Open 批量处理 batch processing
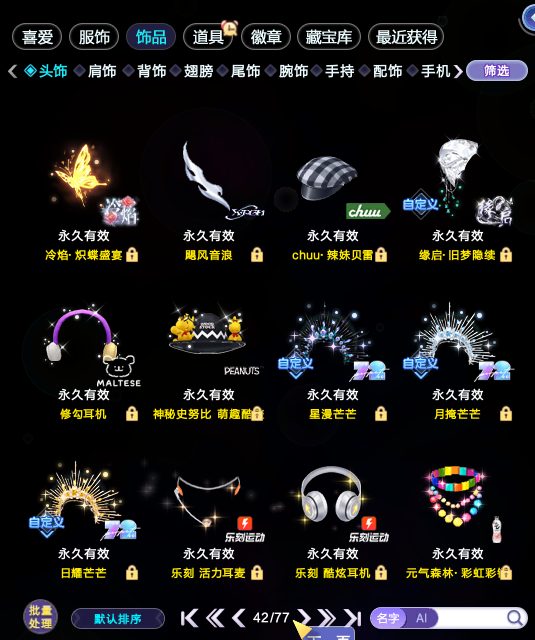Viewport: 535px width, 640px height. coord(40,616)
